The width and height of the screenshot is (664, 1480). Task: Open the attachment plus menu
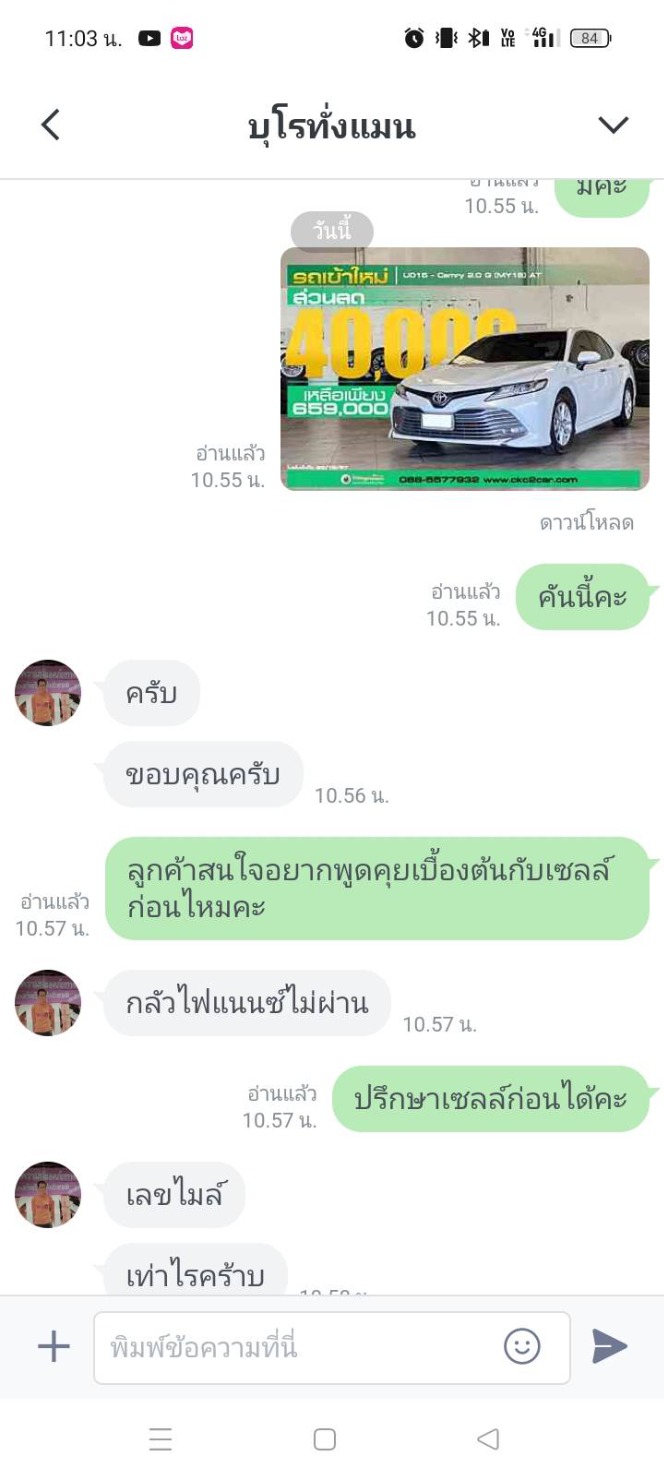54,1347
